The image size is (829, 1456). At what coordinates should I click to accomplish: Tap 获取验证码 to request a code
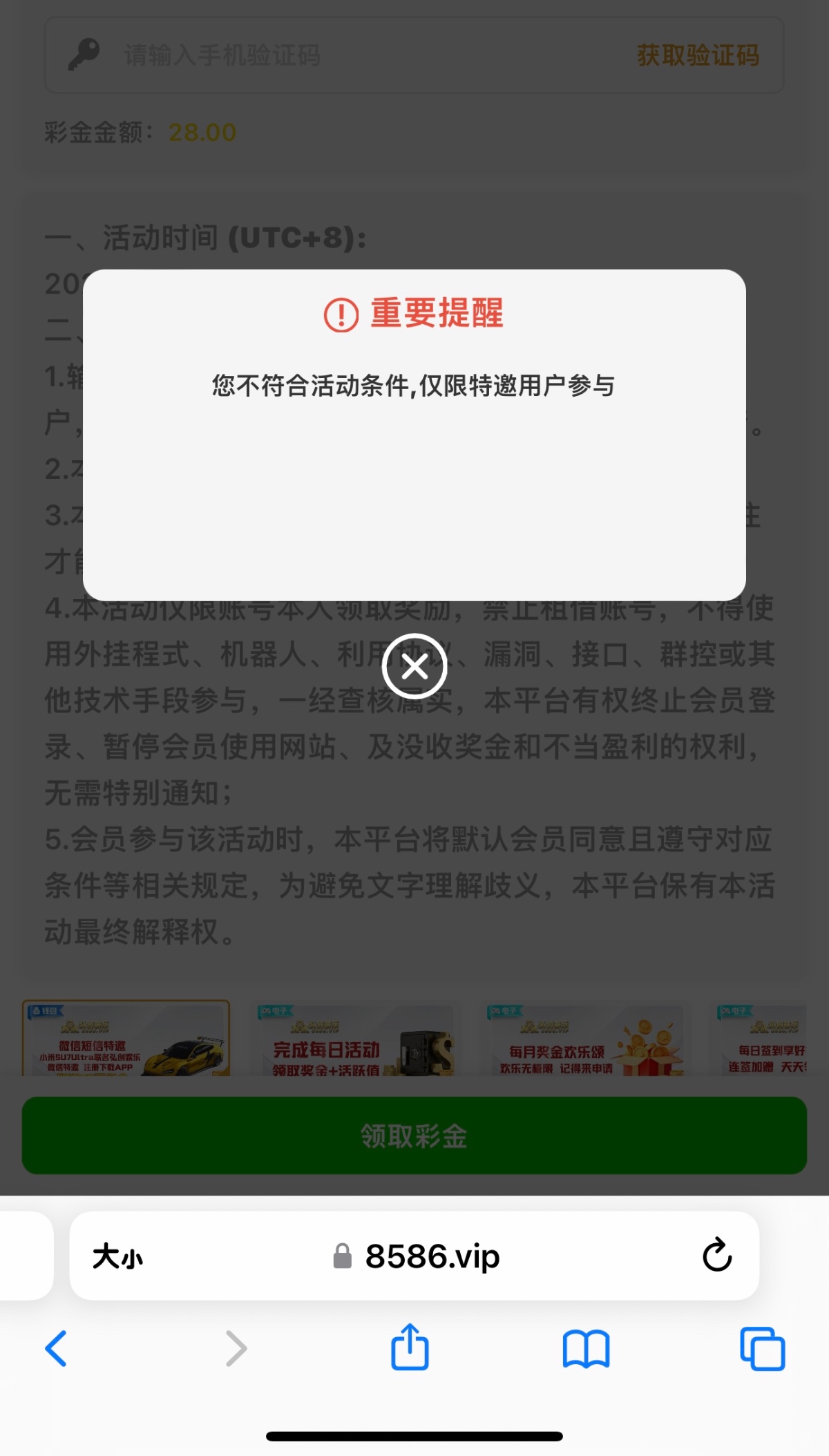tap(698, 55)
